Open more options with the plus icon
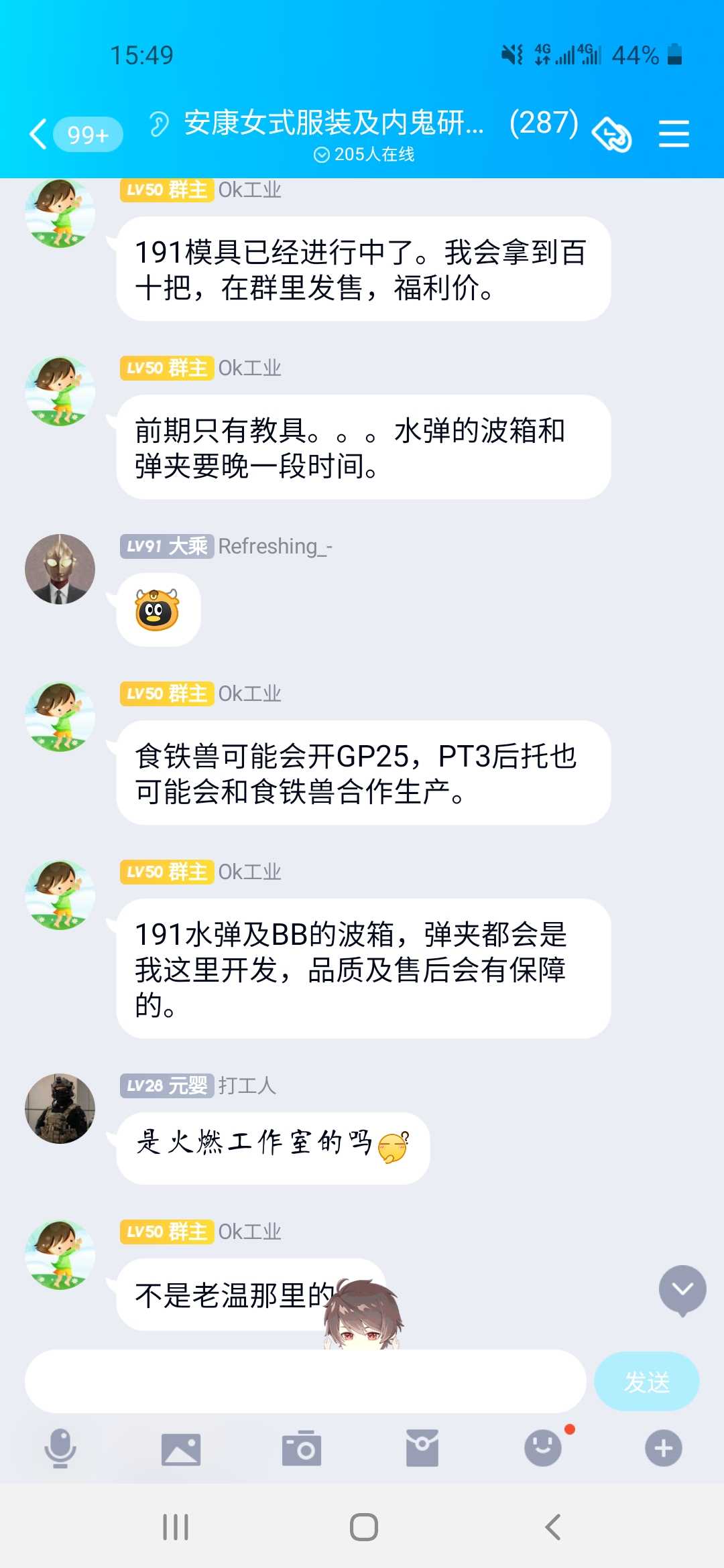 coord(664,1449)
